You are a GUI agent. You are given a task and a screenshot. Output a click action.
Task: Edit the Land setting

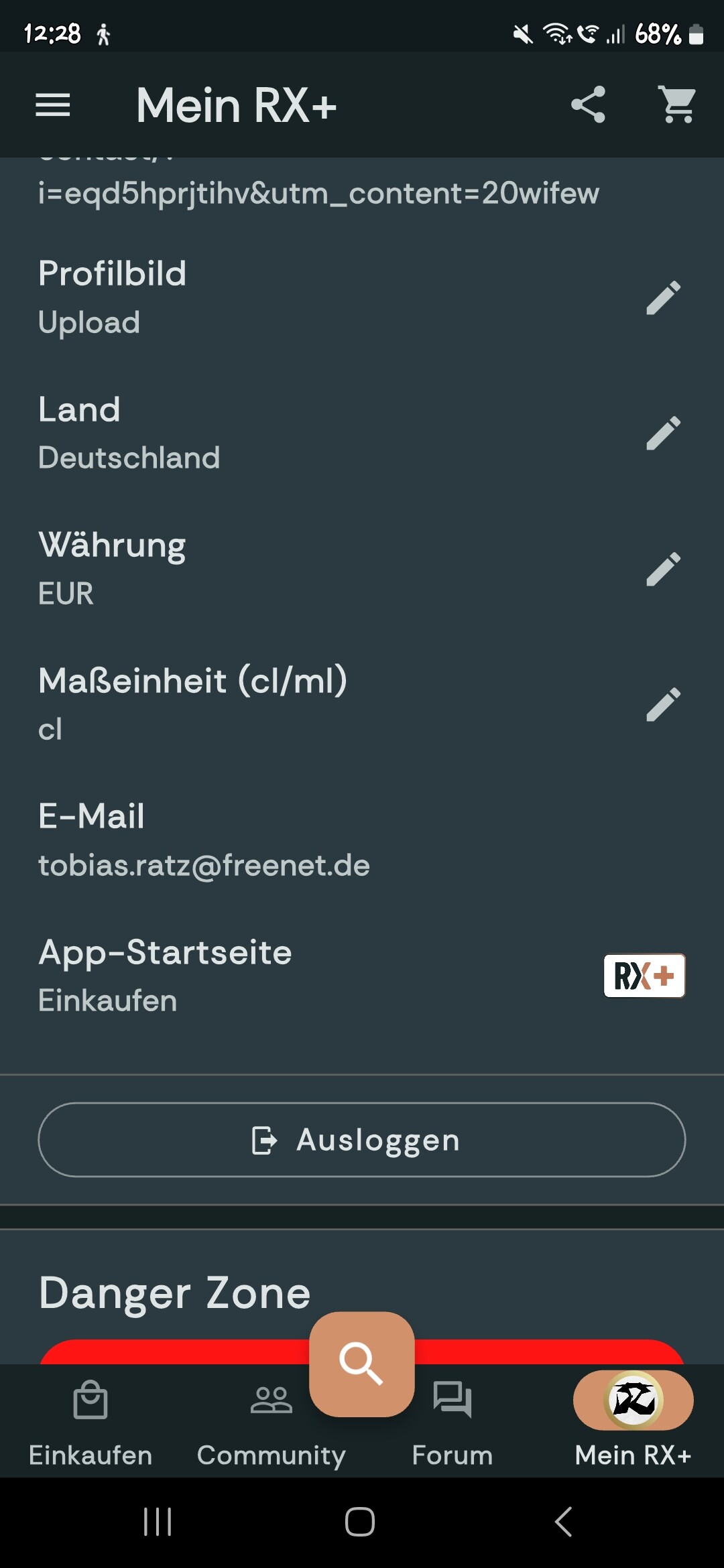663,434
